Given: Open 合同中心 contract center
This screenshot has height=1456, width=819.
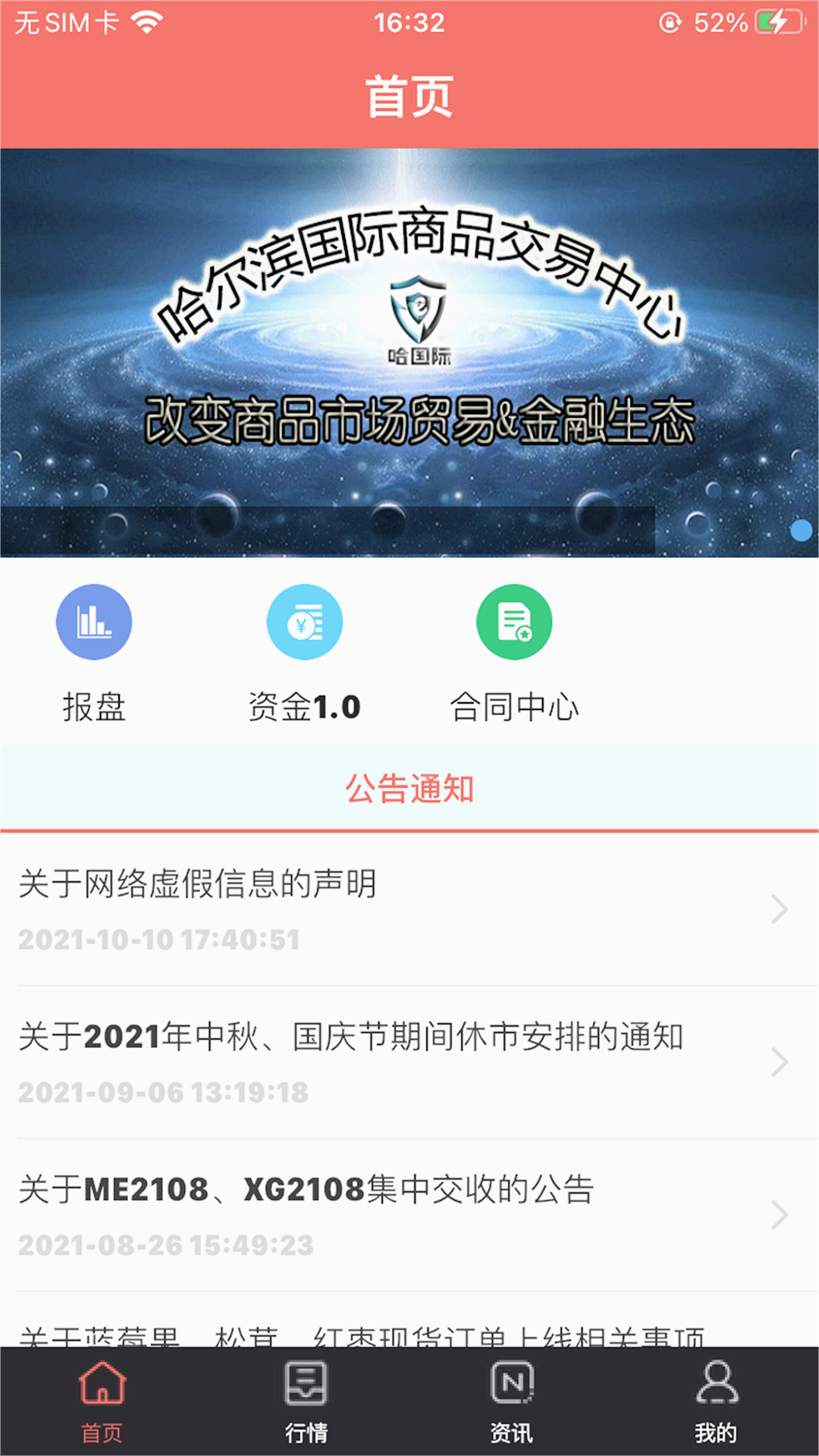Looking at the screenshot, I should [x=514, y=653].
